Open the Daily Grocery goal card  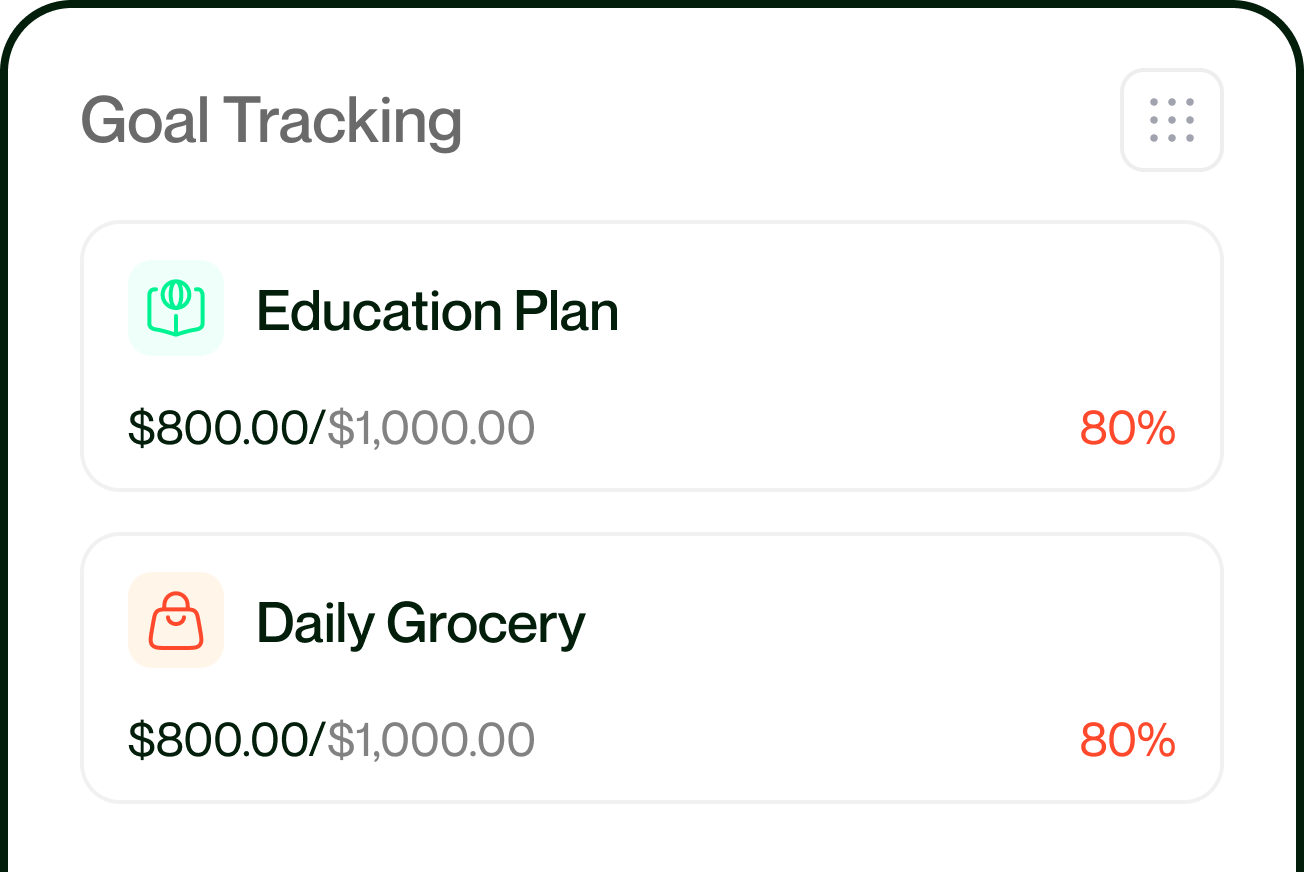click(x=651, y=668)
